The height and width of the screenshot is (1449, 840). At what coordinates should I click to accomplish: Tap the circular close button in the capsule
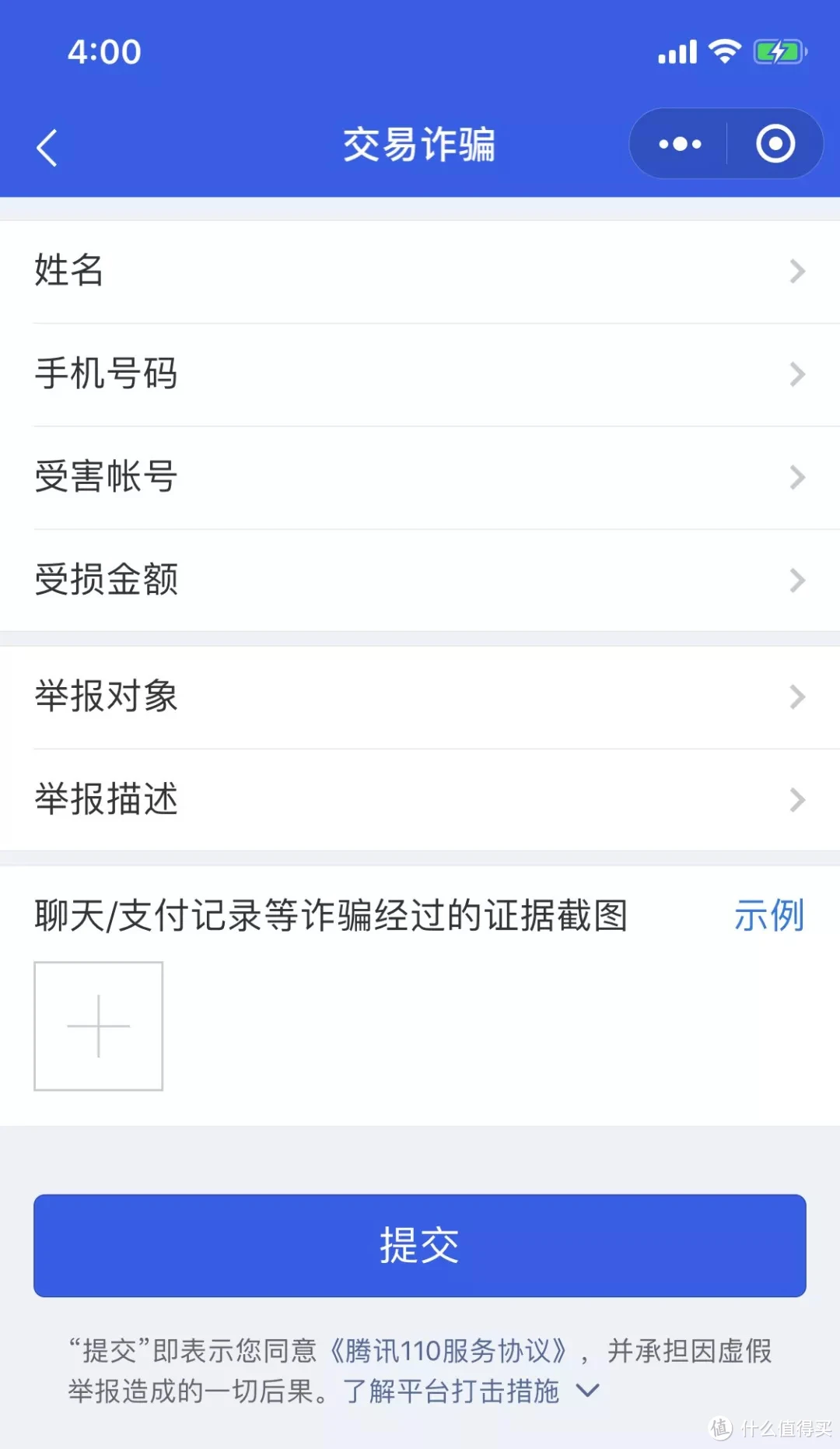pyautogui.click(x=774, y=143)
